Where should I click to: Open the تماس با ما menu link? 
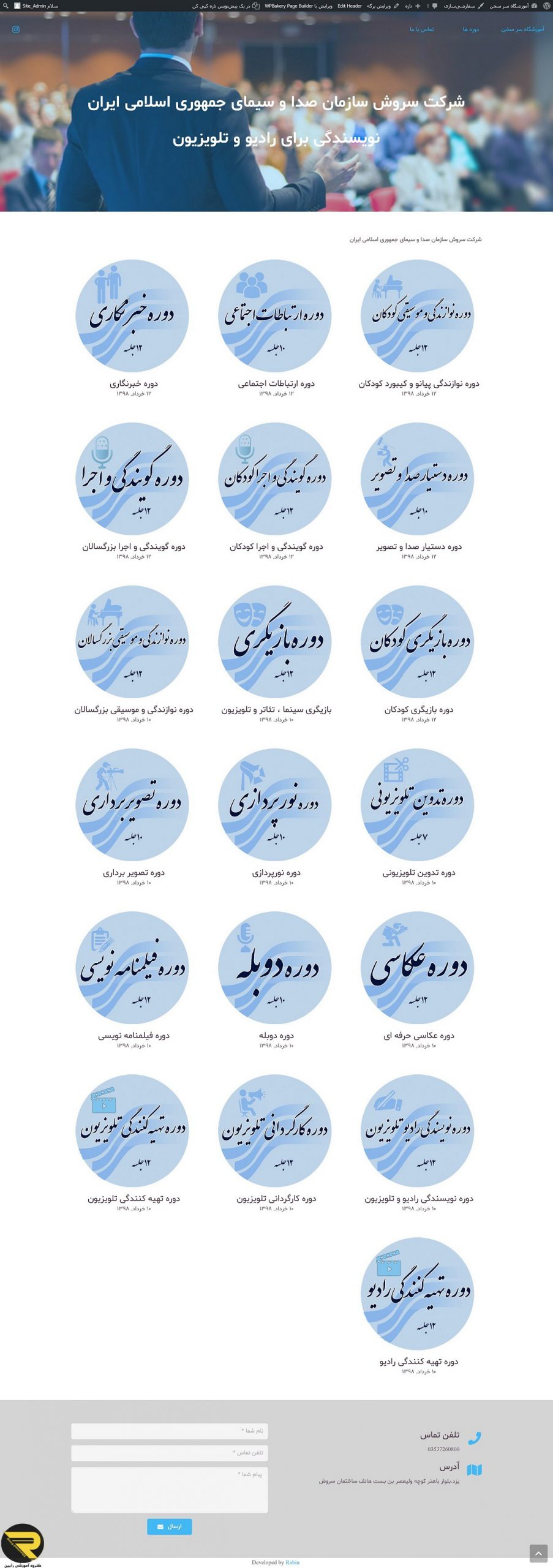point(421,29)
